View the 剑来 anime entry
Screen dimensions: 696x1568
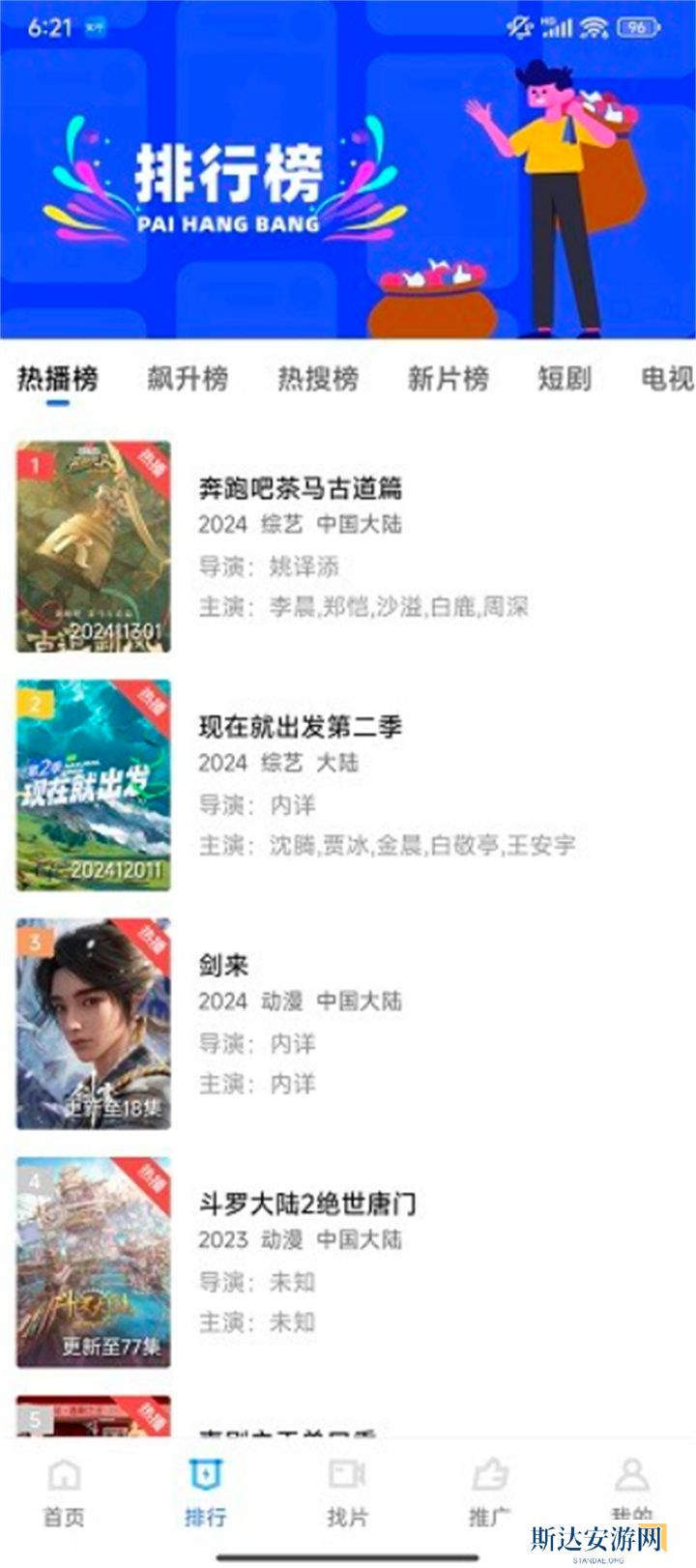point(224,965)
